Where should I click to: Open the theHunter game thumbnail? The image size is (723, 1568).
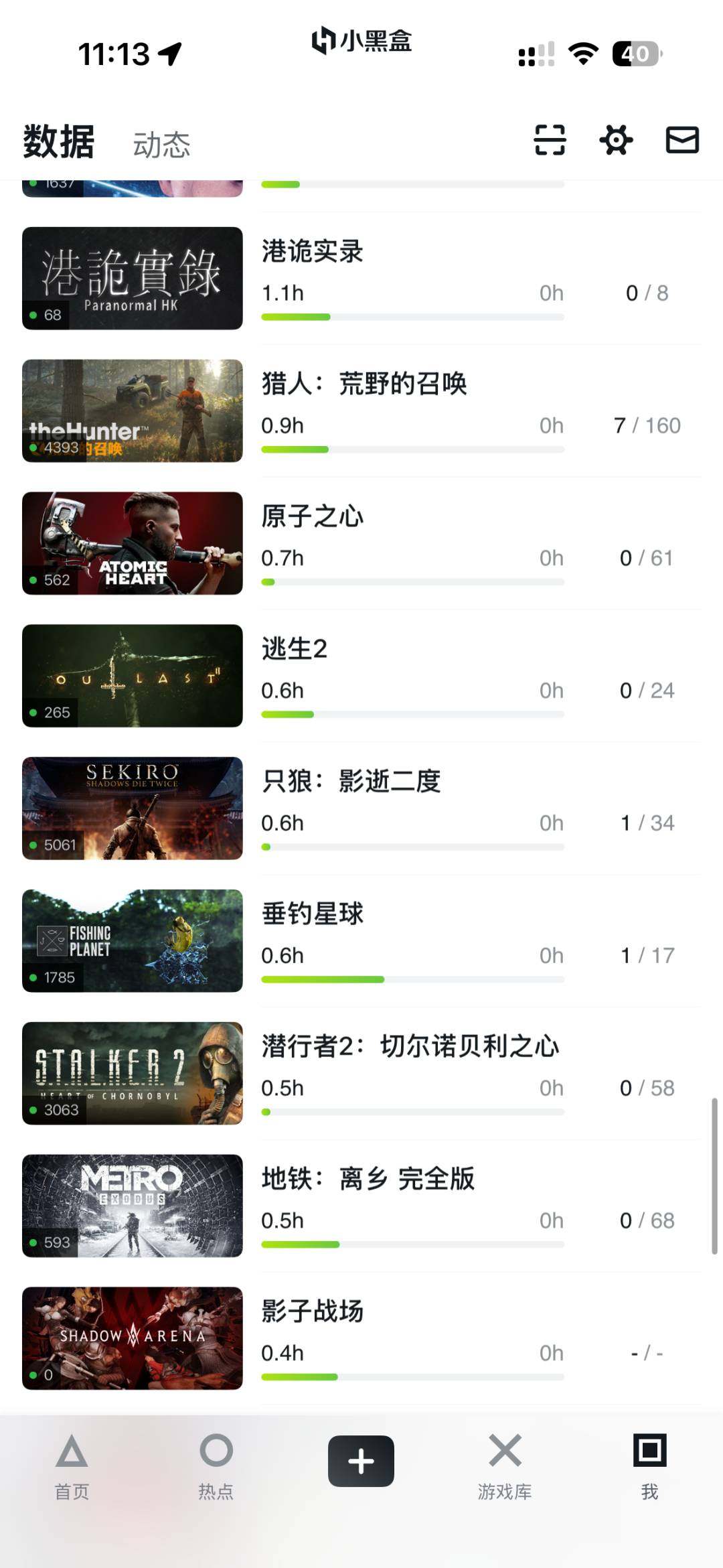click(x=132, y=411)
